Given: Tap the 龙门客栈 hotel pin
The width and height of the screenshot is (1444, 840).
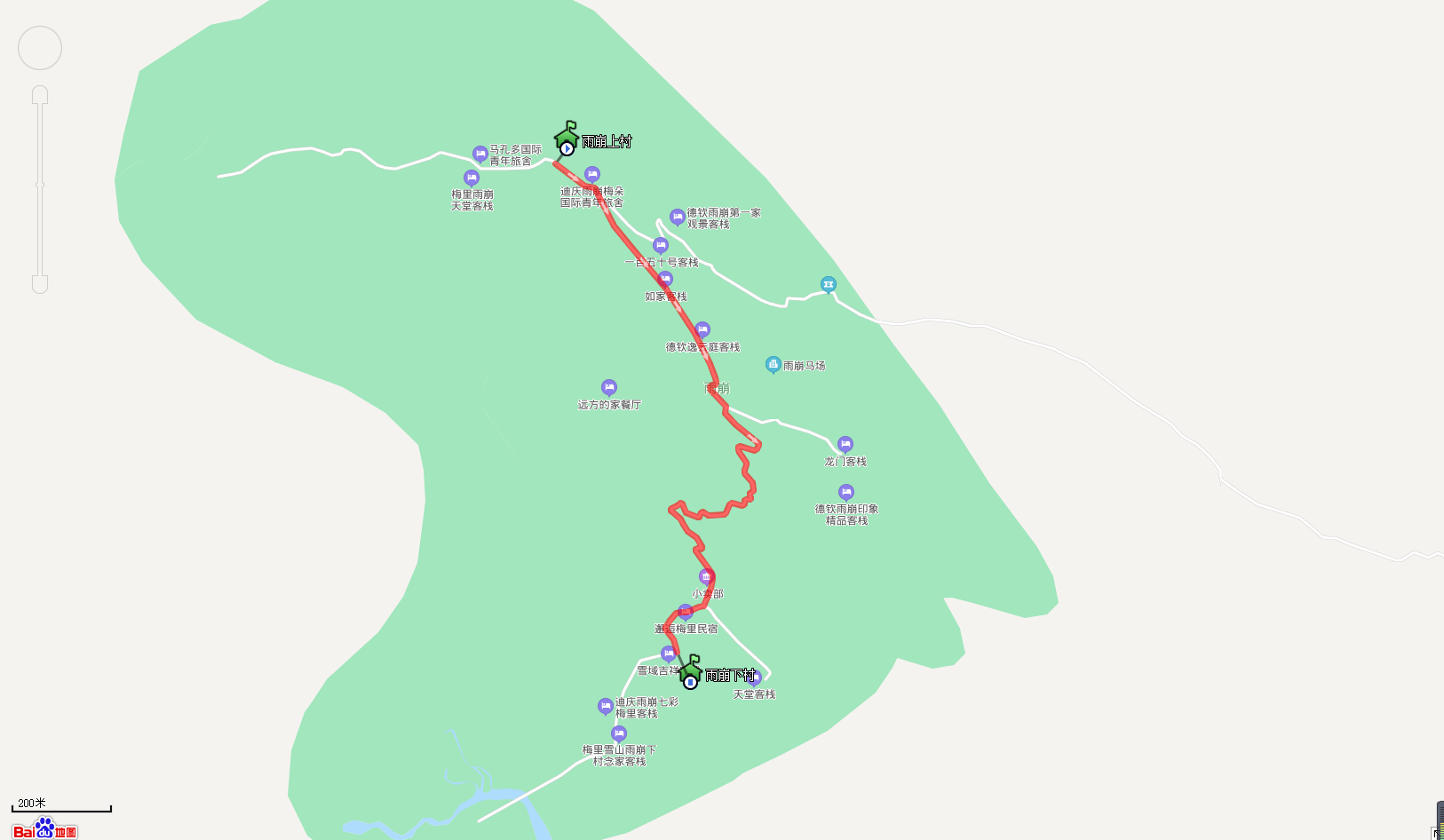Looking at the screenshot, I should [845, 445].
